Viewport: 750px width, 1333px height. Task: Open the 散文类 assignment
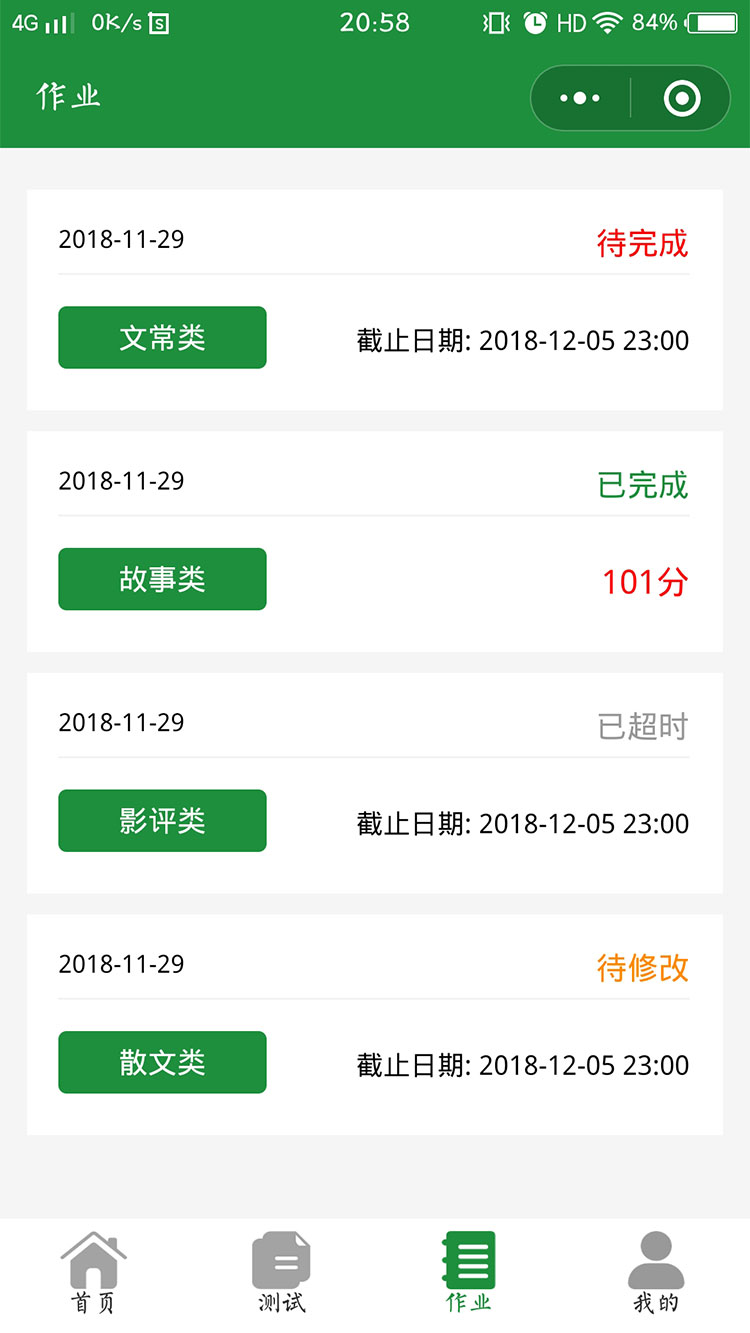click(162, 1062)
